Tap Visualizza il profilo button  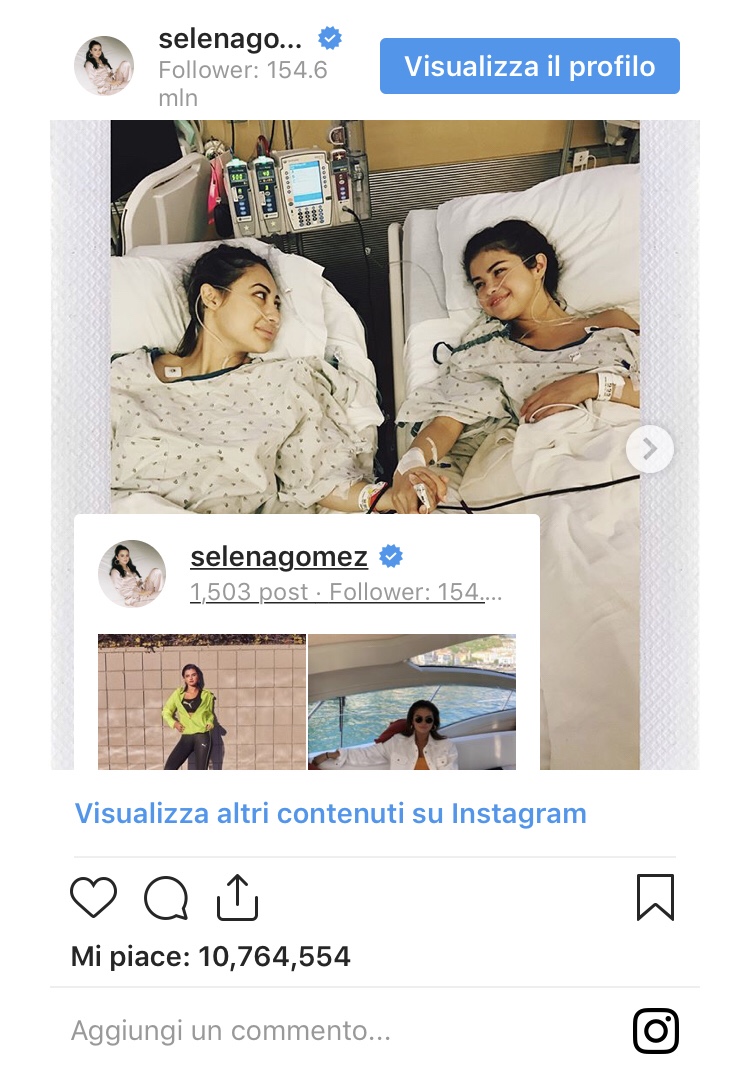click(529, 66)
